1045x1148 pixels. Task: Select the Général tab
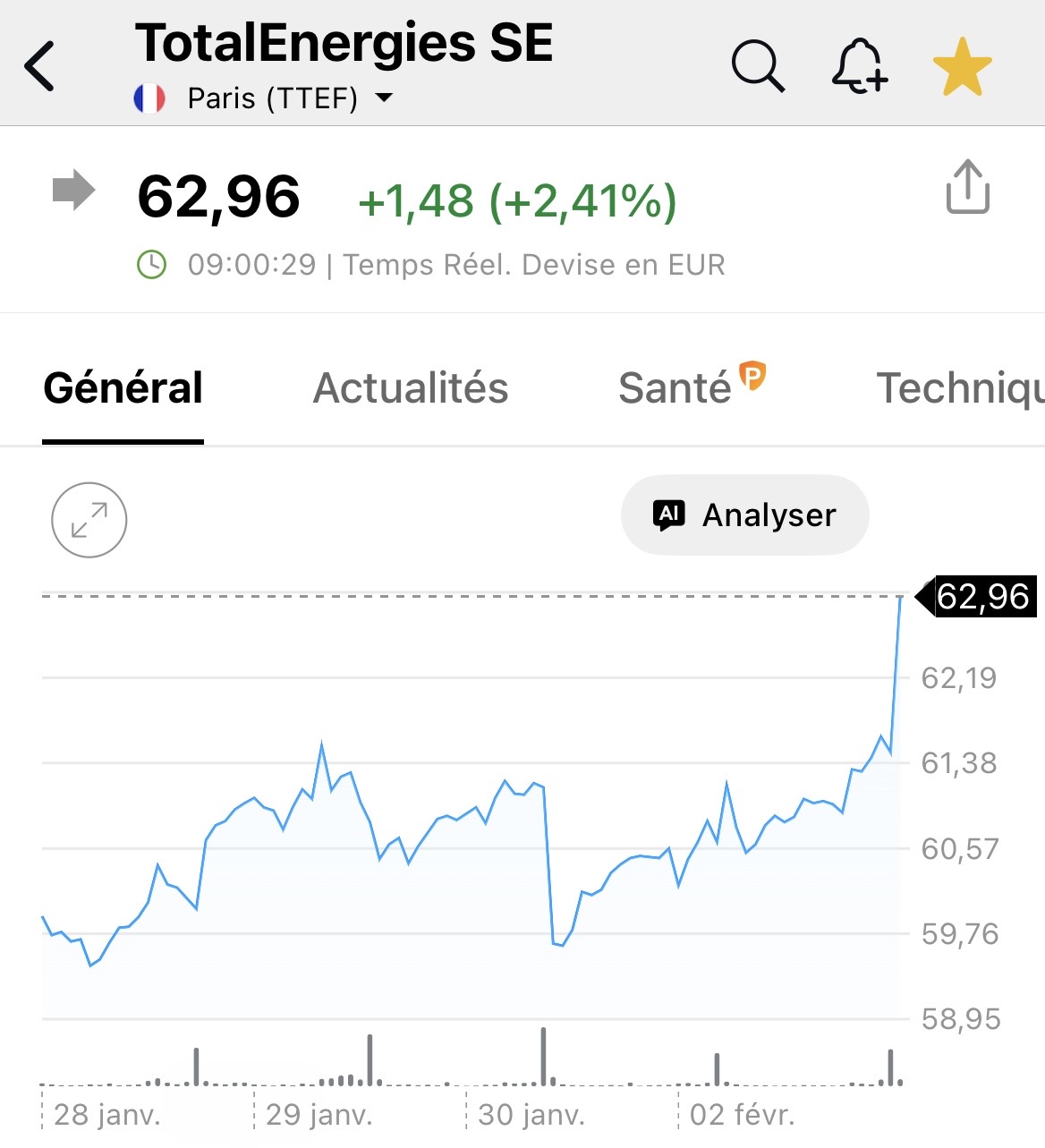[x=123, y=388]
